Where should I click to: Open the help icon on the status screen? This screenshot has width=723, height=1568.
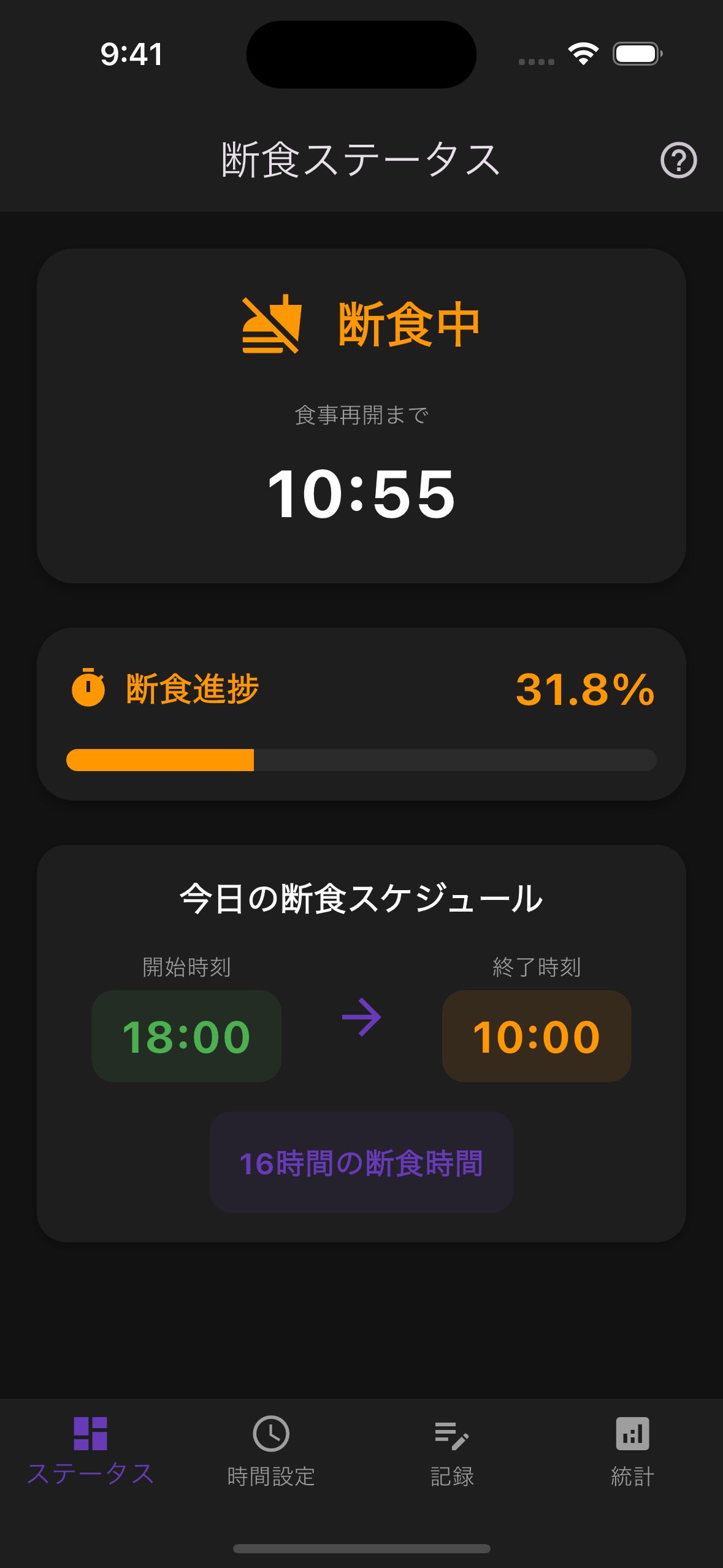click(677, 160)
